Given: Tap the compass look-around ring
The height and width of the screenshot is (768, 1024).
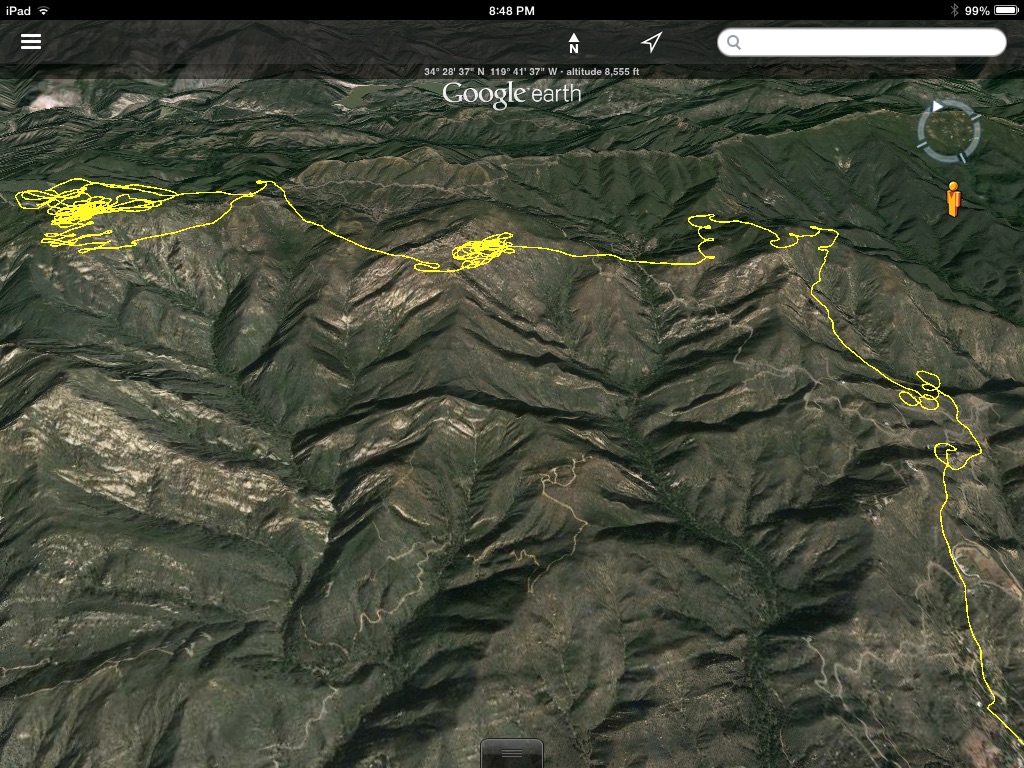Looking at the screenshot, I should pos(948,130).
